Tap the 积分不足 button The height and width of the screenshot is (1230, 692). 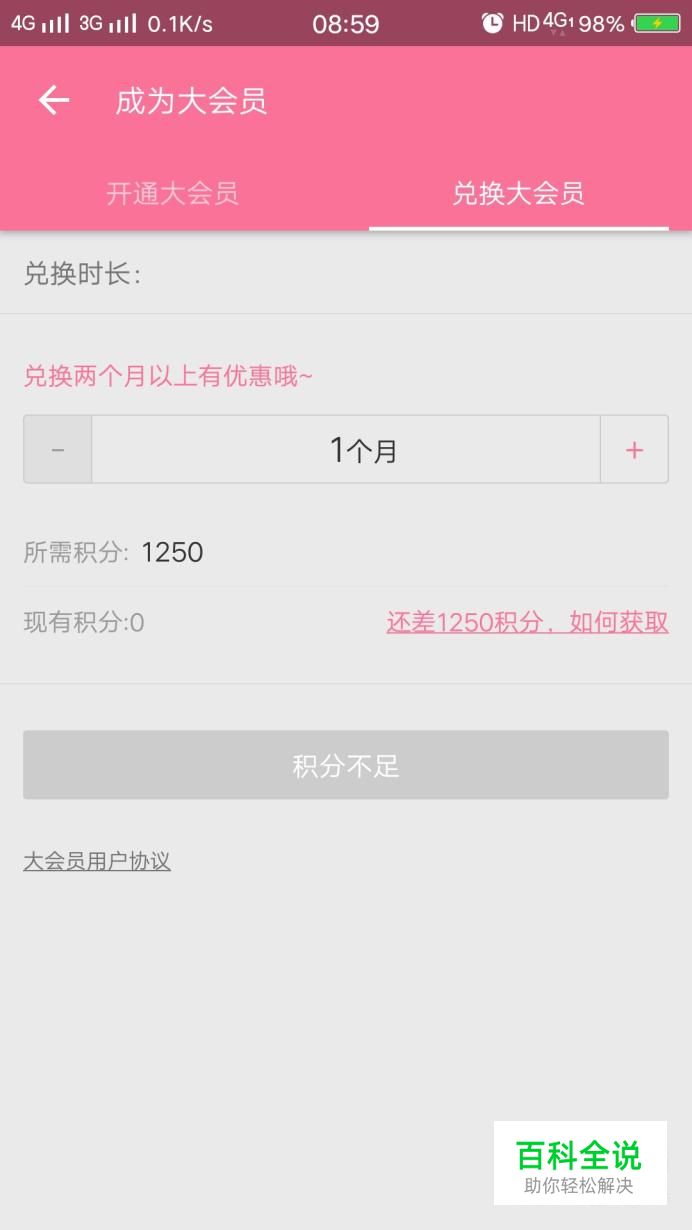[x=346, y=766]
